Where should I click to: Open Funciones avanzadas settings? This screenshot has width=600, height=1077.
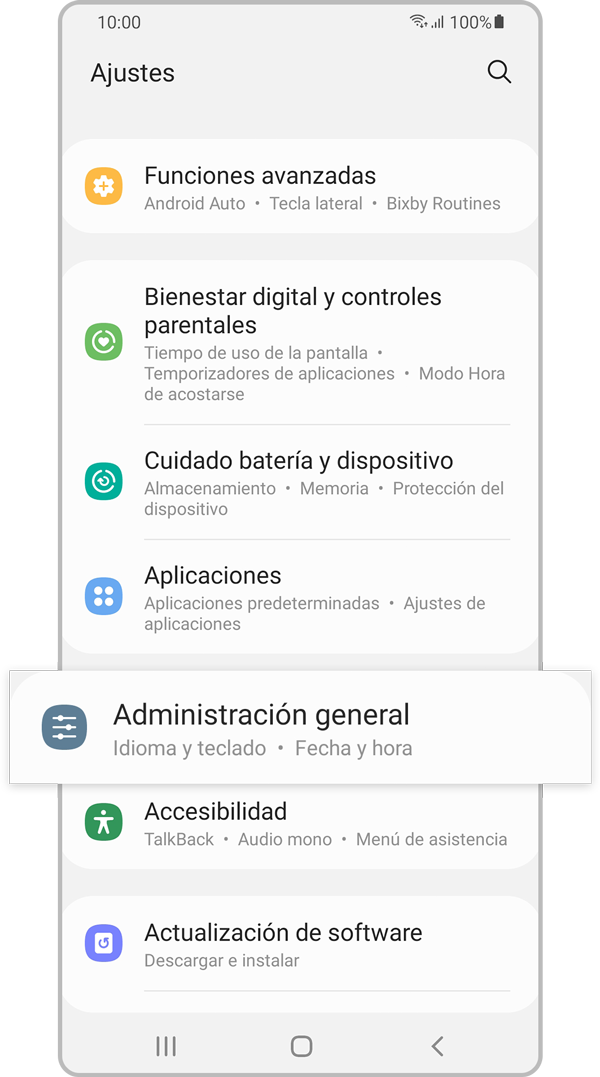[300, 187]
